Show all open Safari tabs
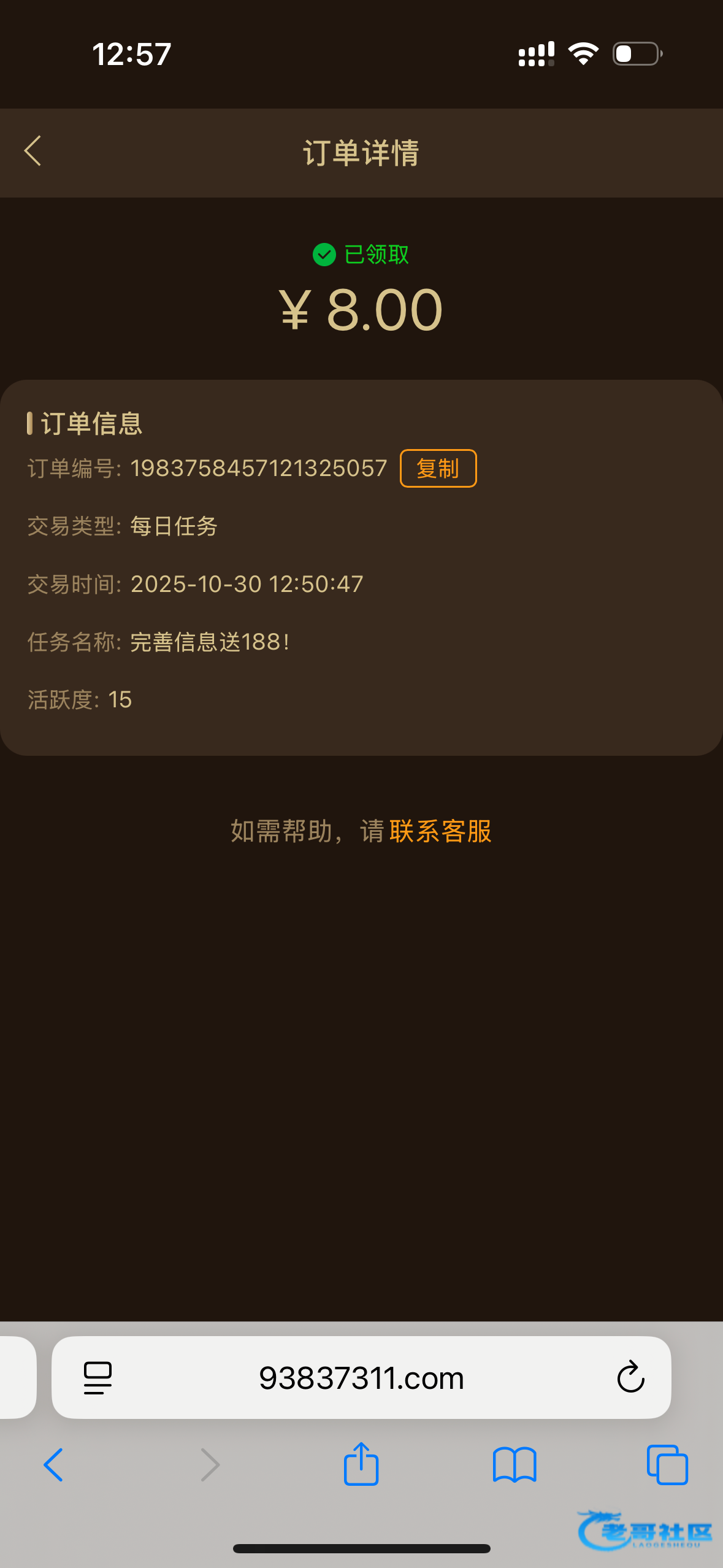 coord(667,1465)
